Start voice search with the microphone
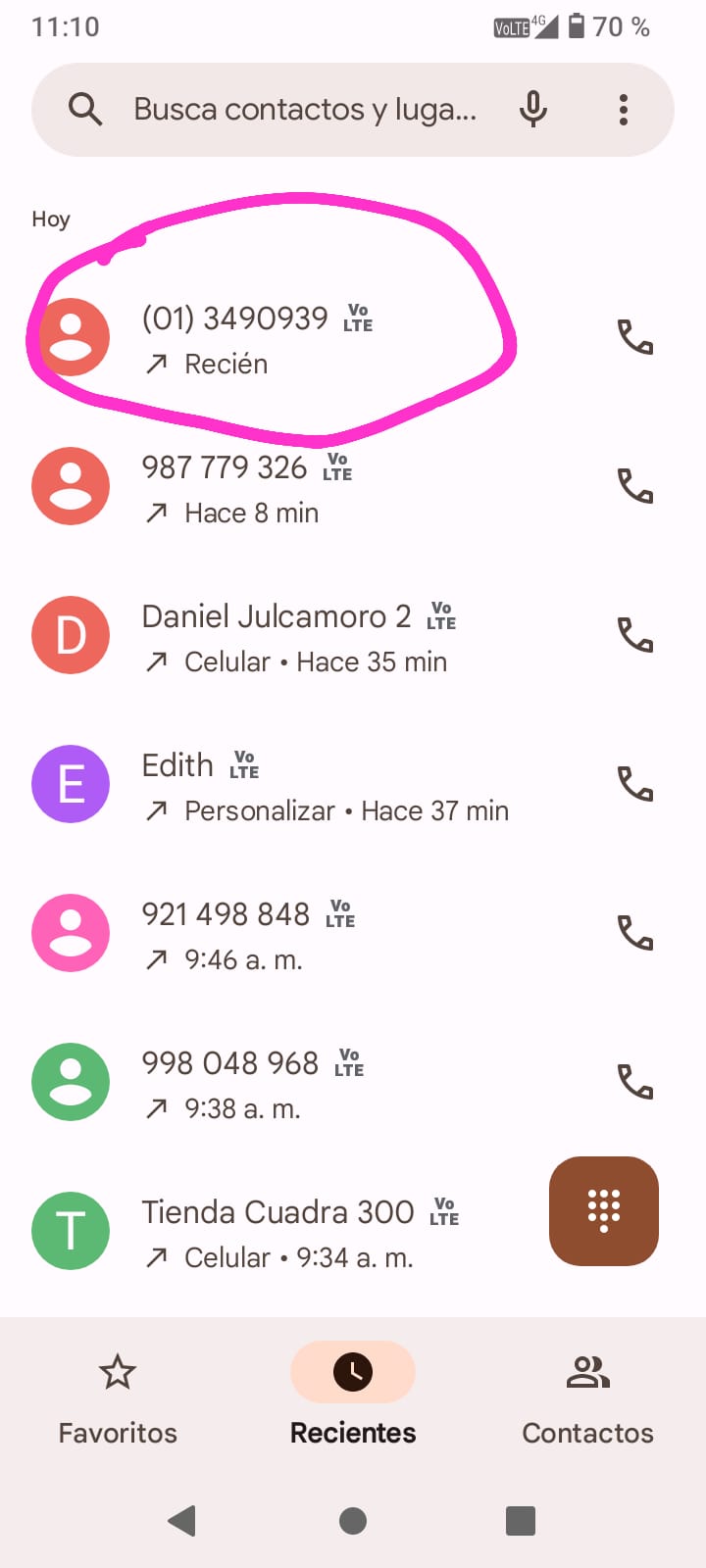The image size is (706, 1568). (533, 110)
